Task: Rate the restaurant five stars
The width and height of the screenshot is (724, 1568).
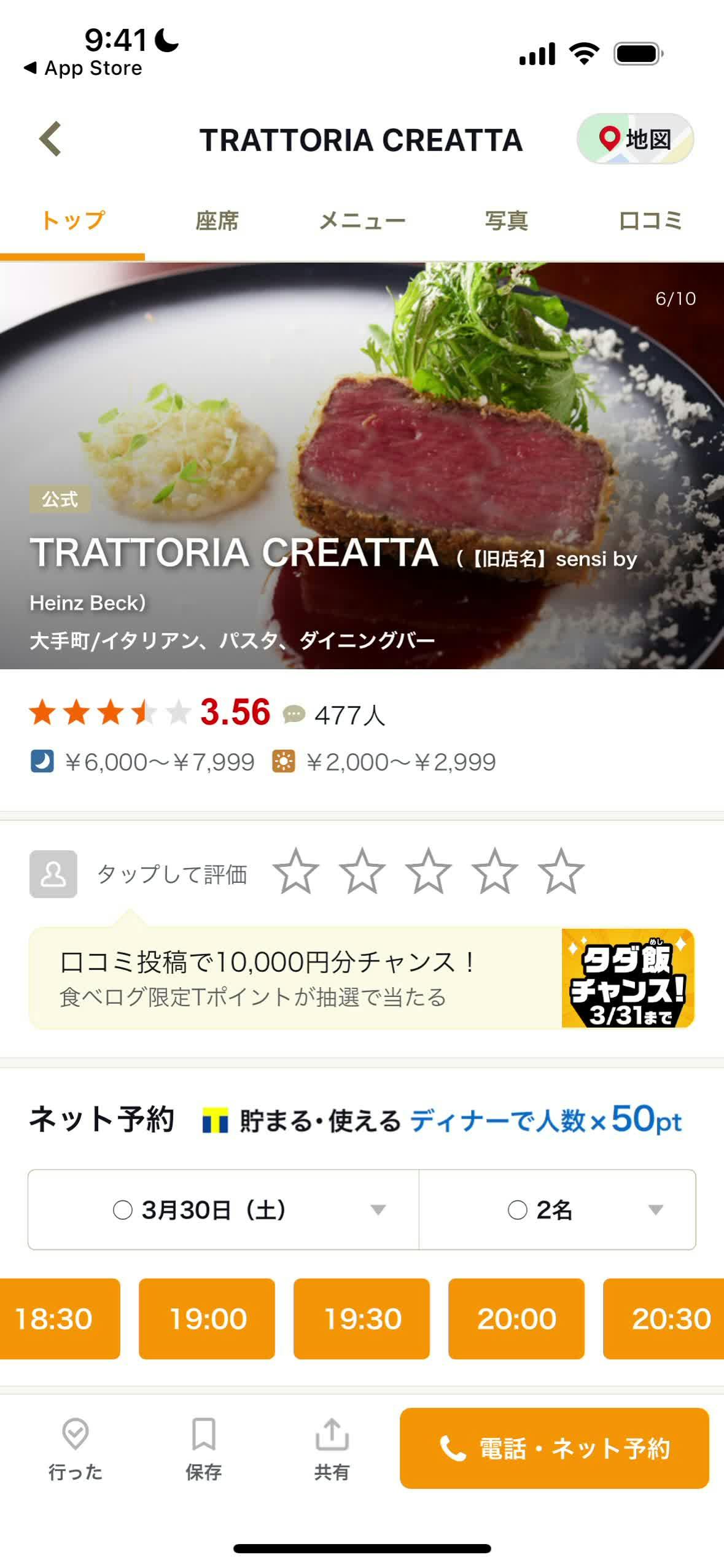Action: coord(561,872)
